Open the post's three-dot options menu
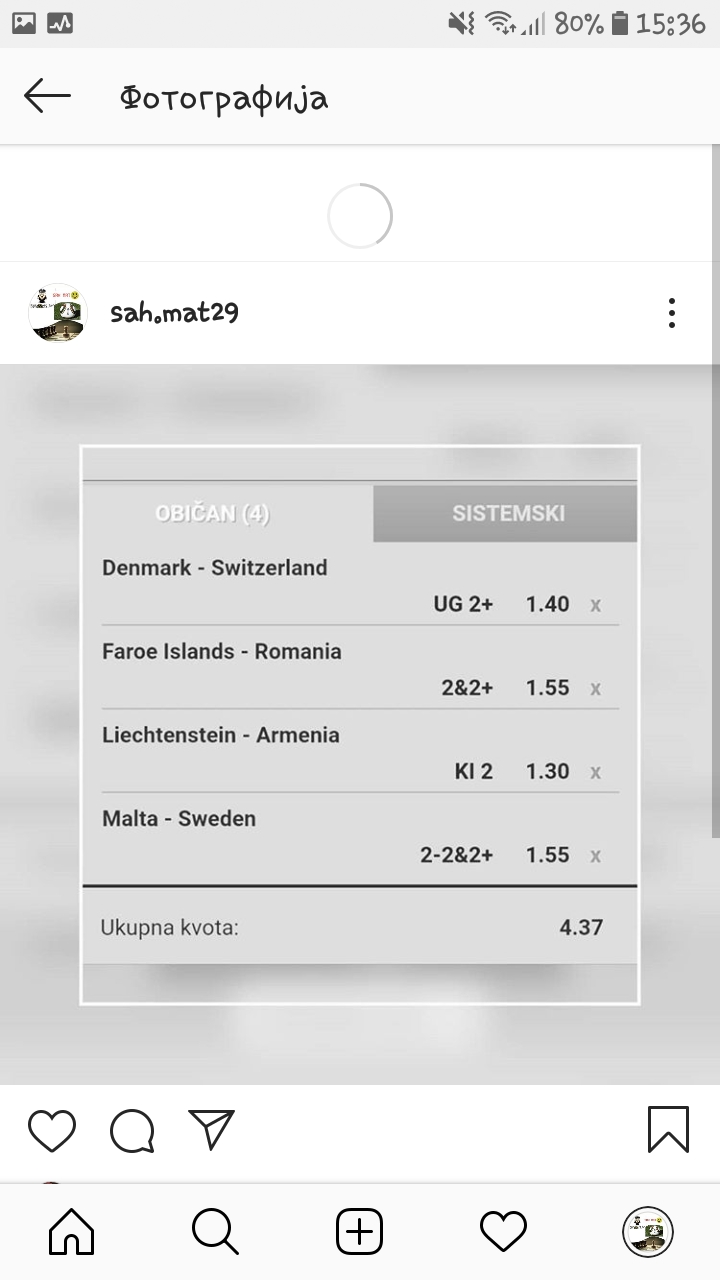The width and height of the screenshot is (720, 1280). [671, 313]
